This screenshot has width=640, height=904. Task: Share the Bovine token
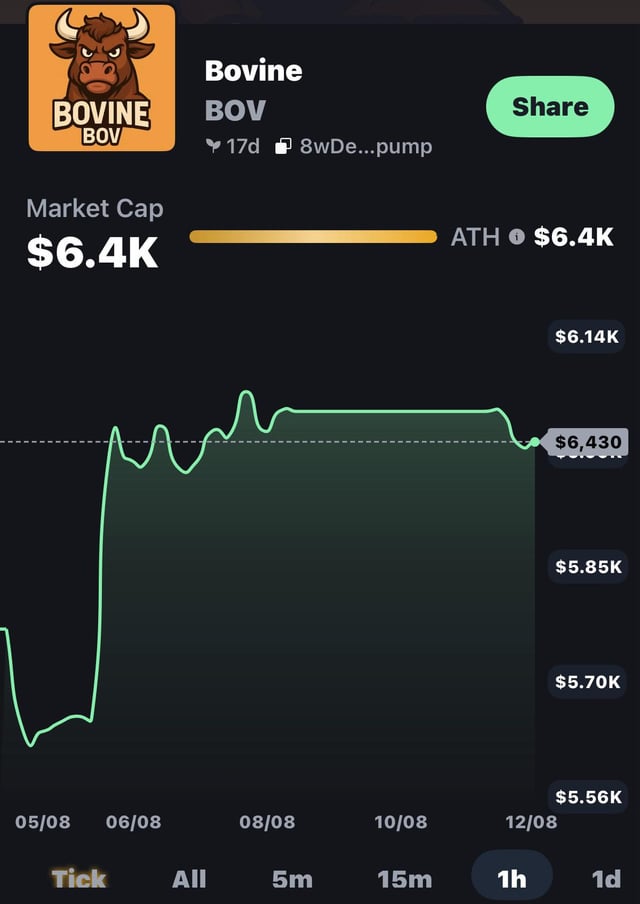549,107
